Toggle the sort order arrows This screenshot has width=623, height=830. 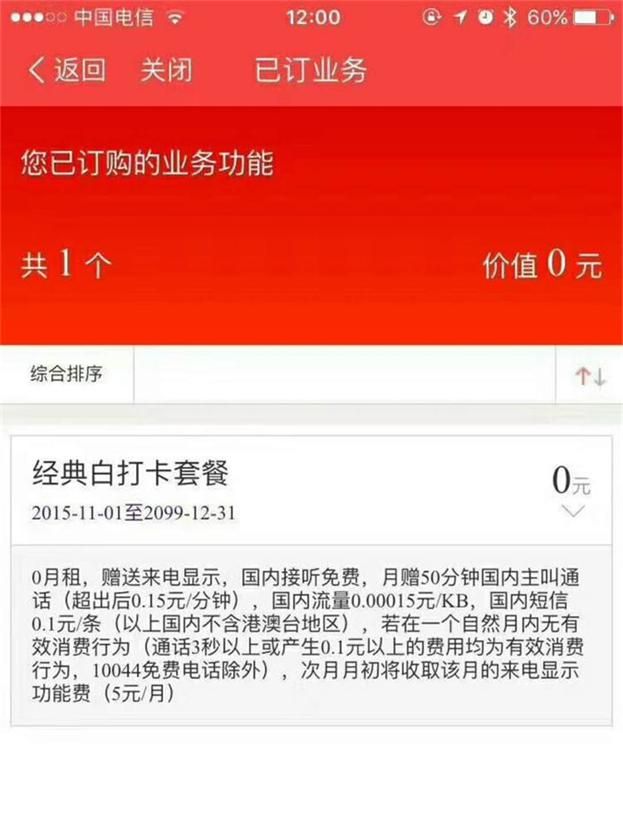coord(588,377)
